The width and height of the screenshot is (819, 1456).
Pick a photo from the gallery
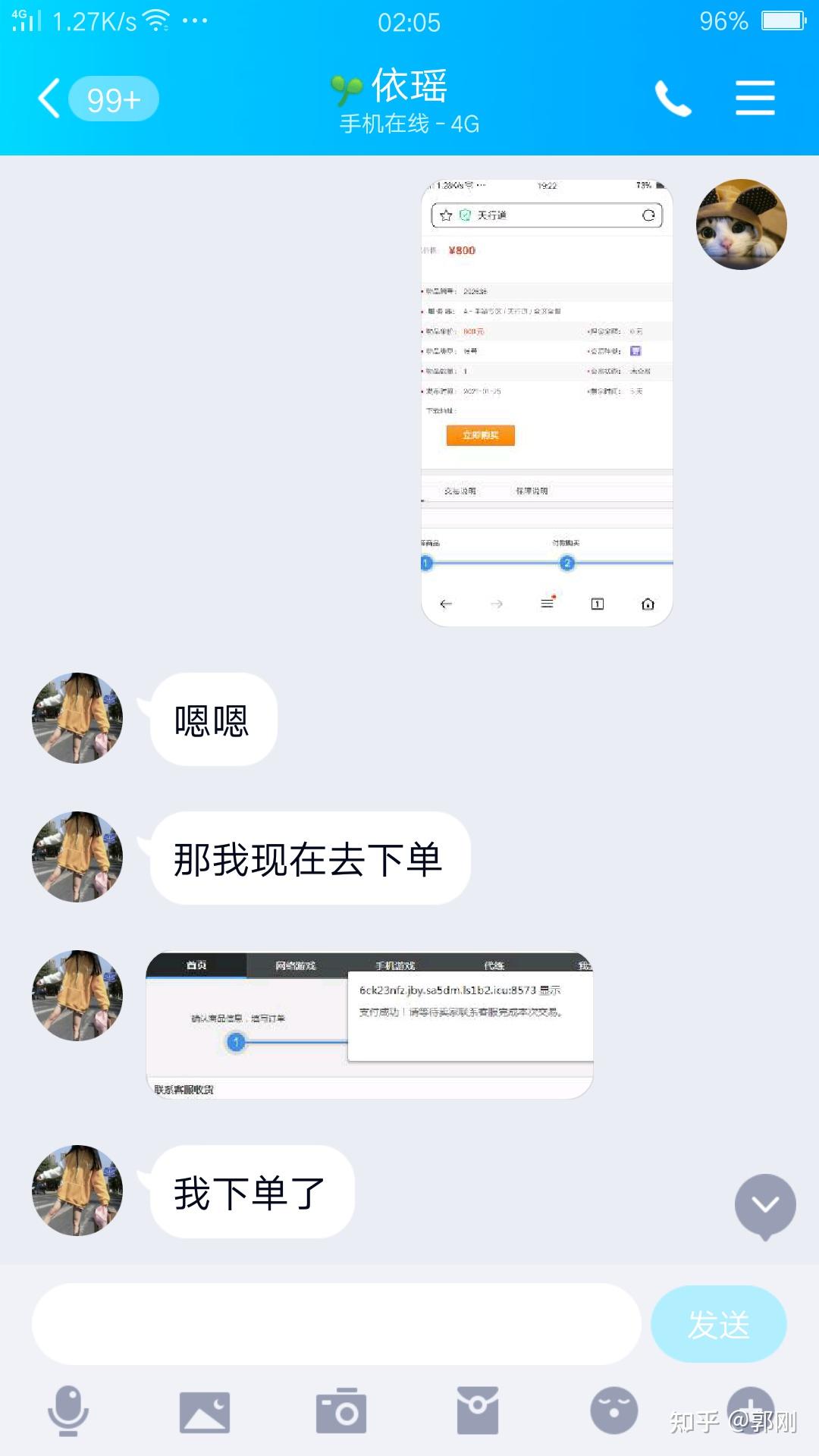pos(205,1412)
